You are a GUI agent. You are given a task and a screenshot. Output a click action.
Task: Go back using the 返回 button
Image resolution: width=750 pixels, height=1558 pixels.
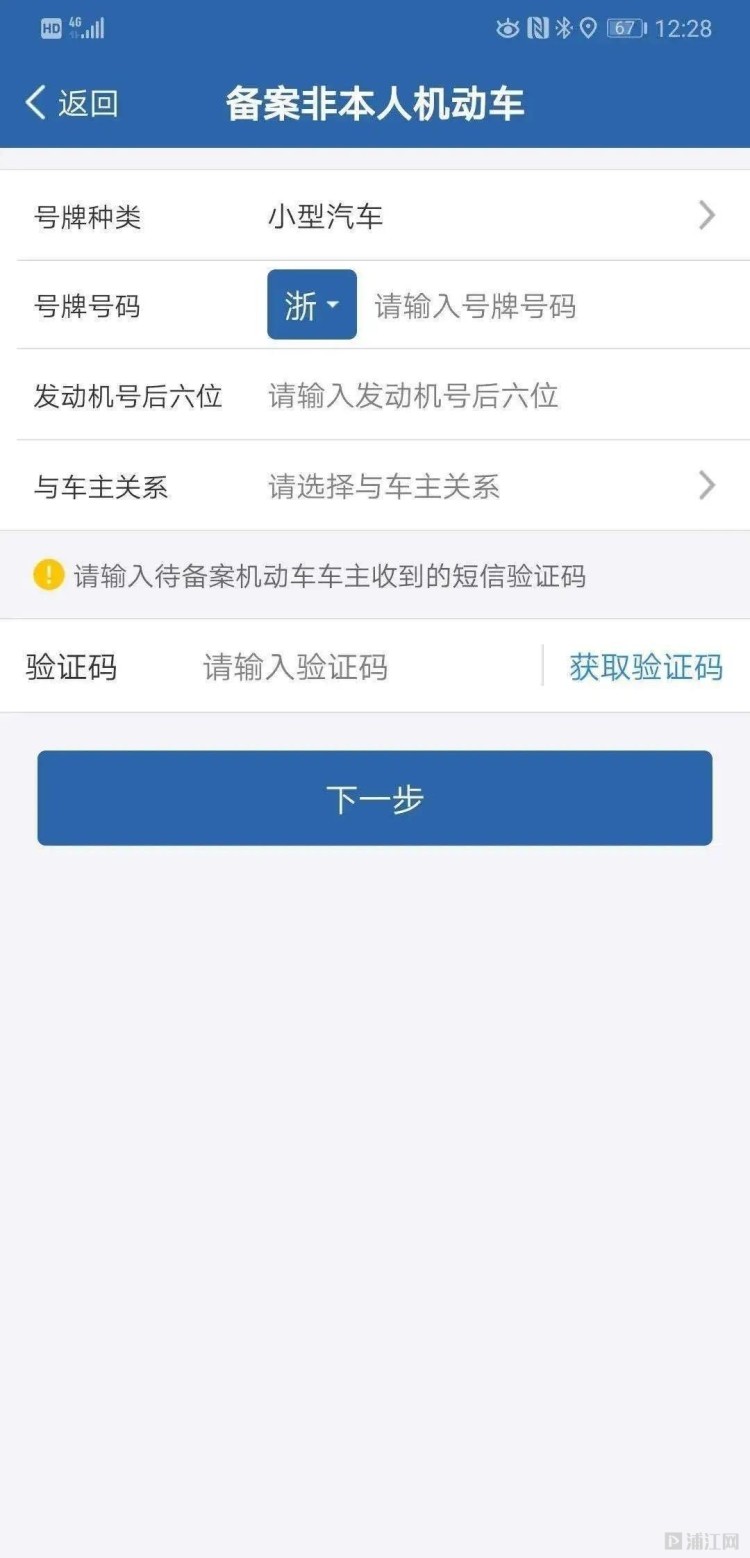72,103
